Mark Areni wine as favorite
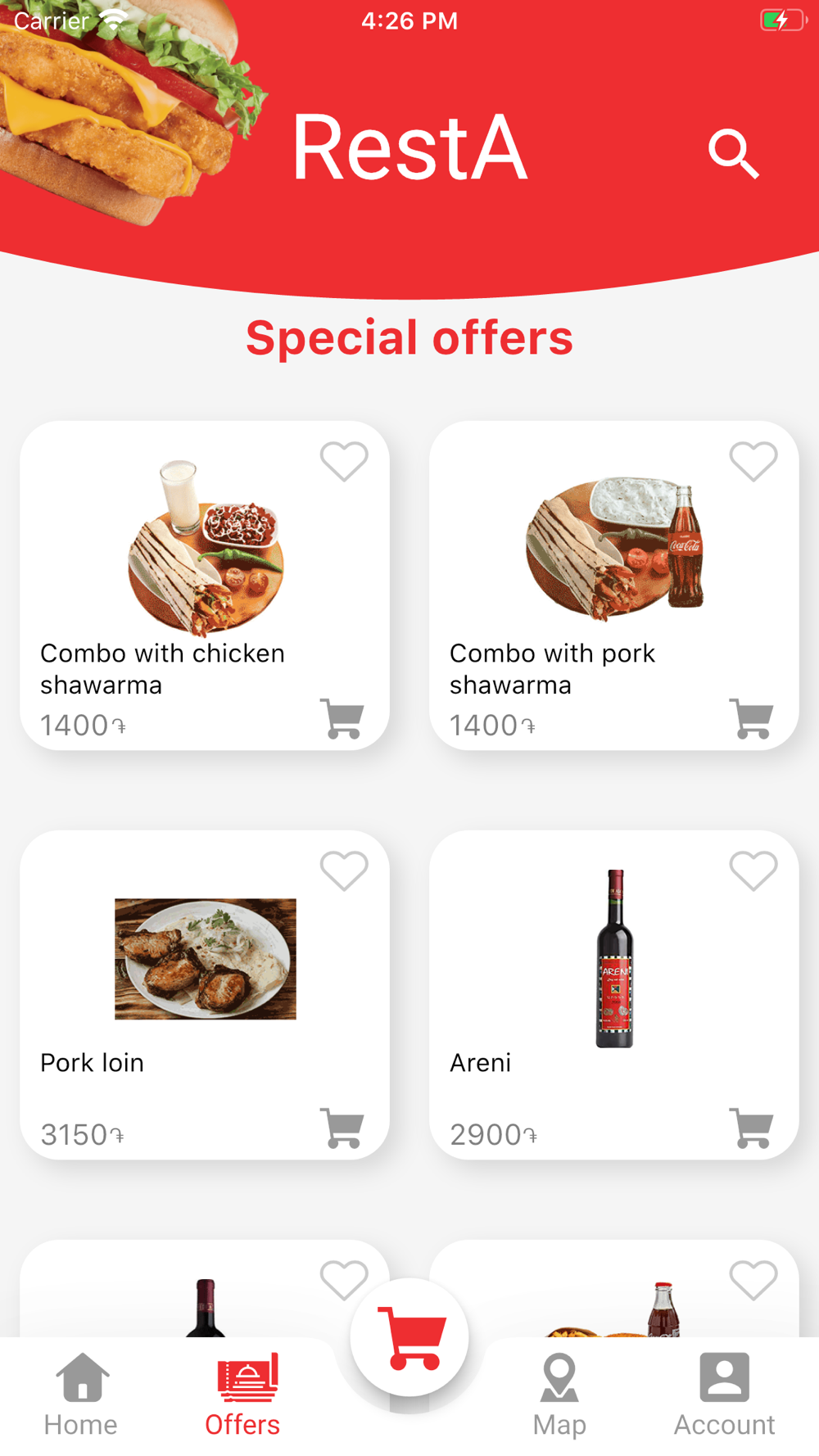Screen dimensions: 819x1456 [x=753, y=870]
